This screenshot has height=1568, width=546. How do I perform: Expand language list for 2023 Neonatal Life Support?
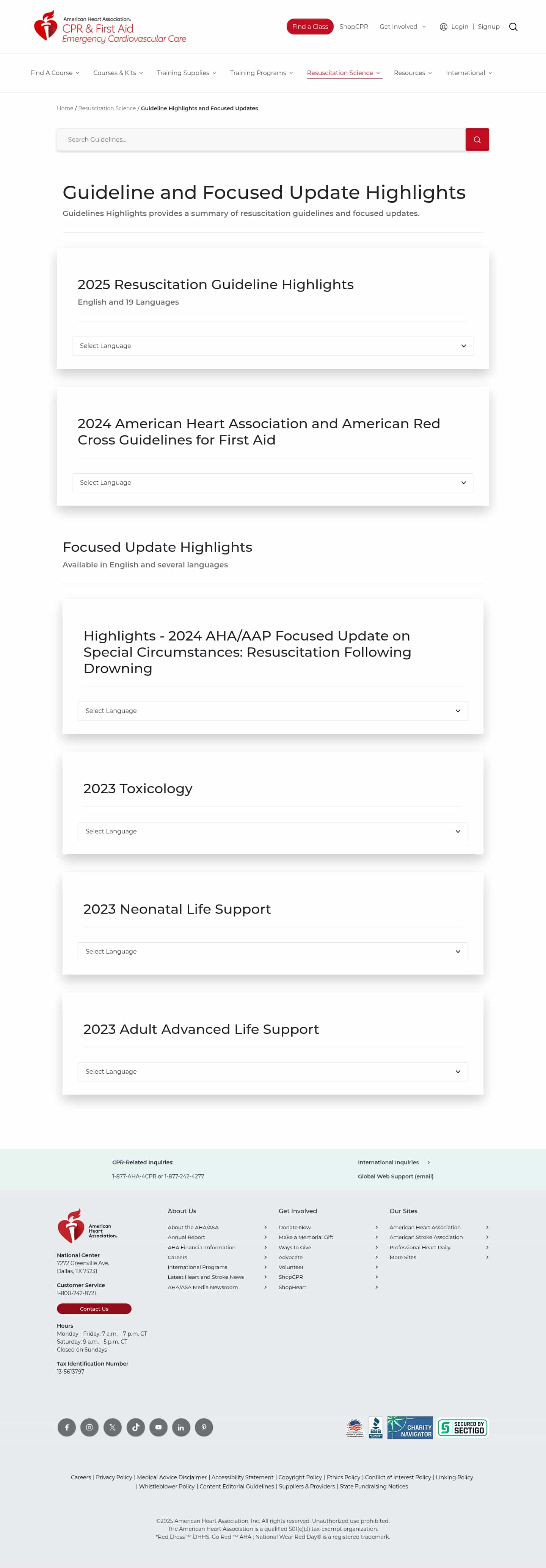point(273,951)
